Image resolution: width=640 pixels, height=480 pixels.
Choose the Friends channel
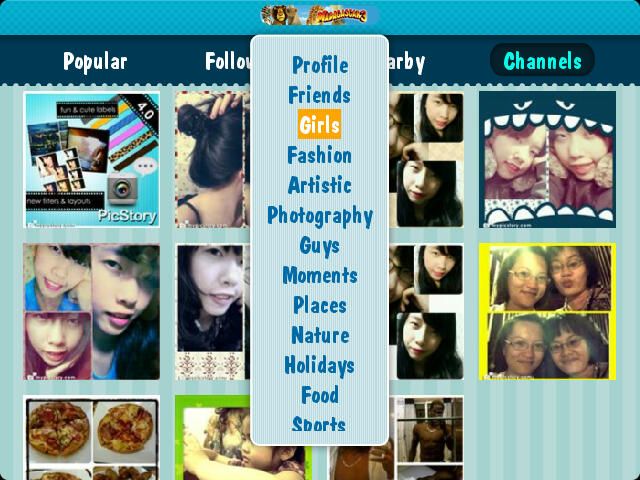320,95
